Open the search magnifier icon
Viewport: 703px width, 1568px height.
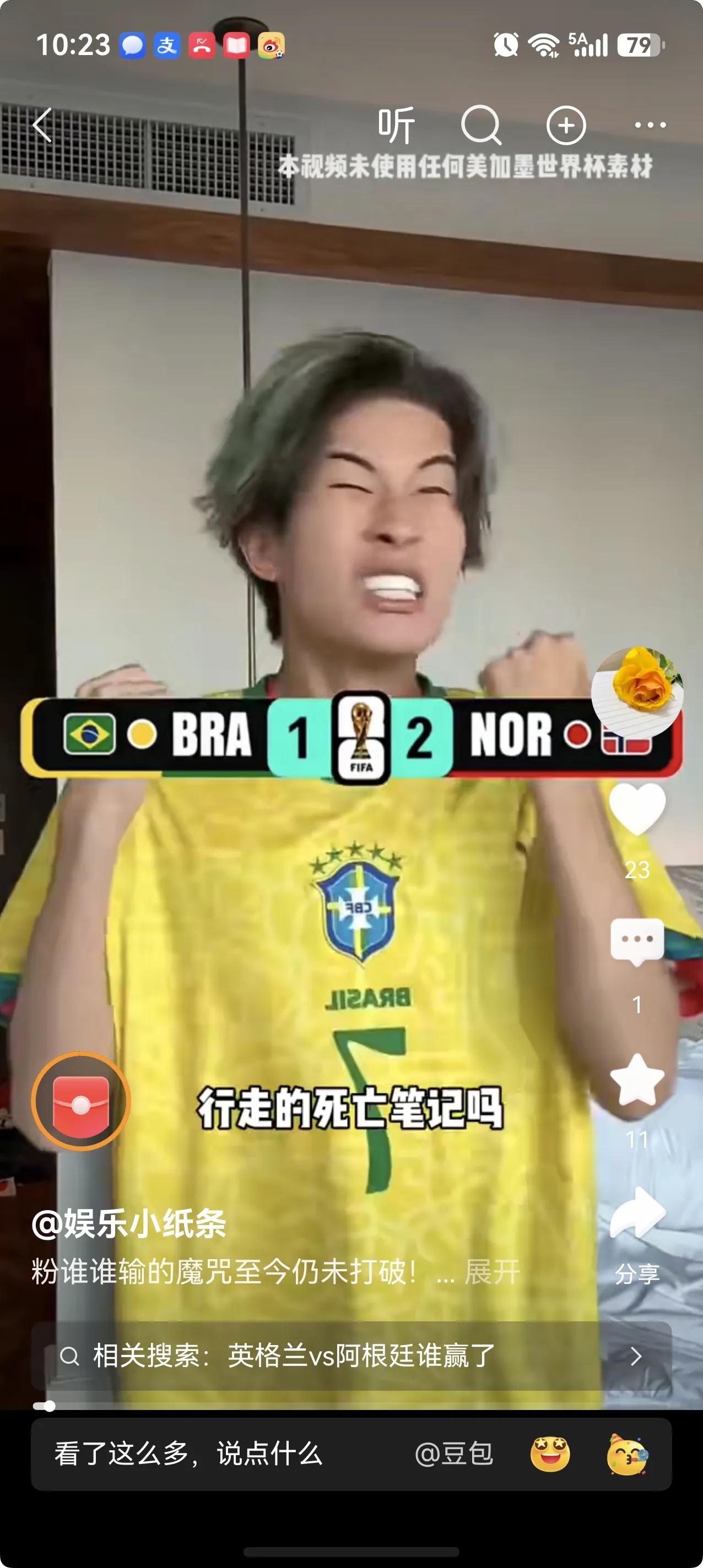tap(482, 126)
